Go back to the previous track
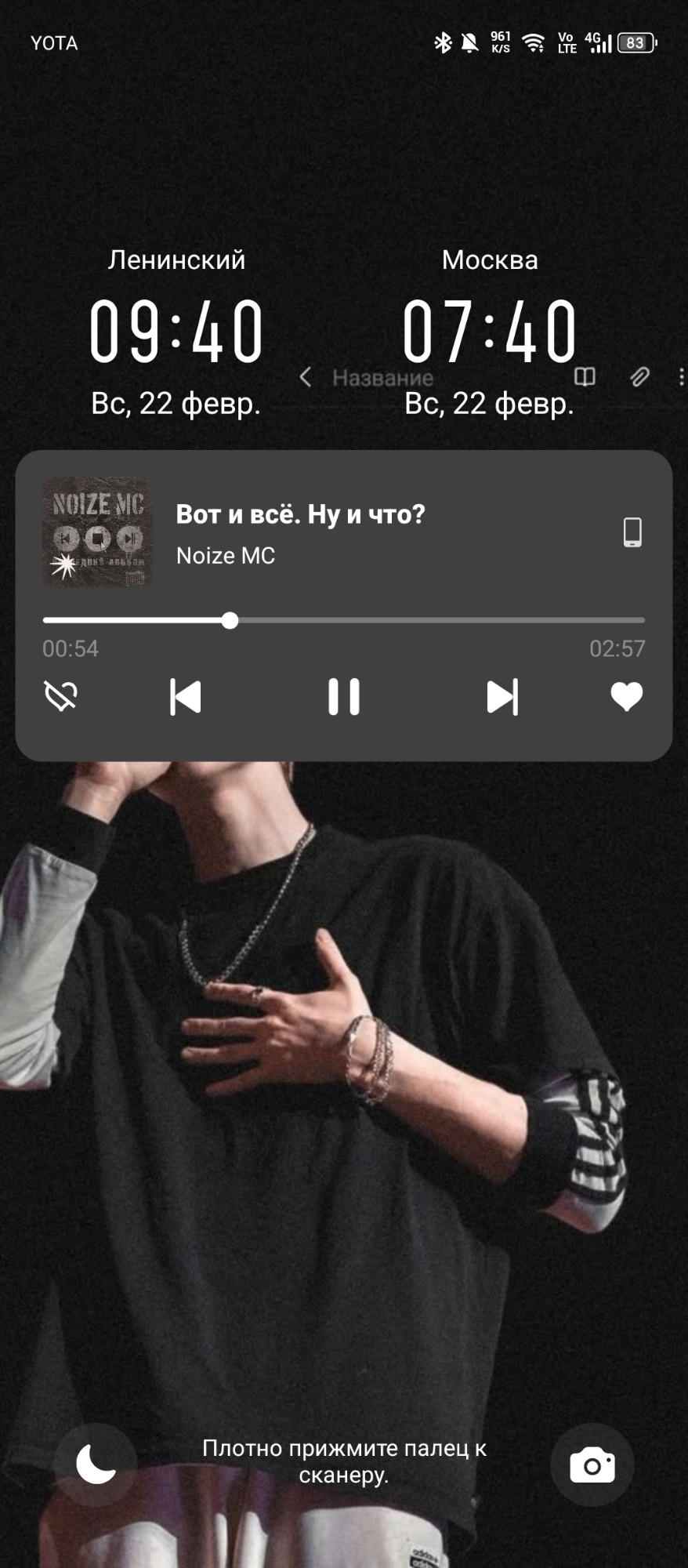The image size is (688, 1568). 186,696
